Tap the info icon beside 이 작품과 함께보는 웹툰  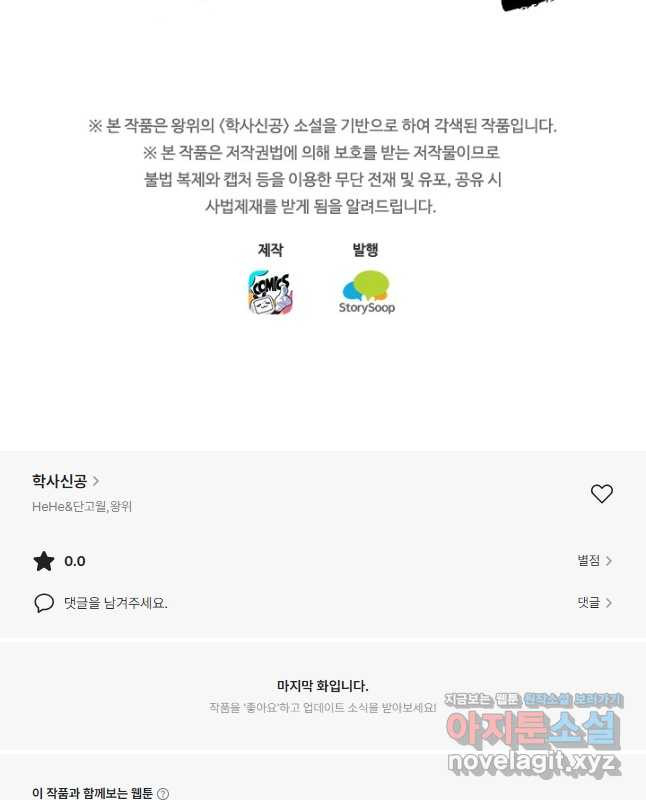163,793
